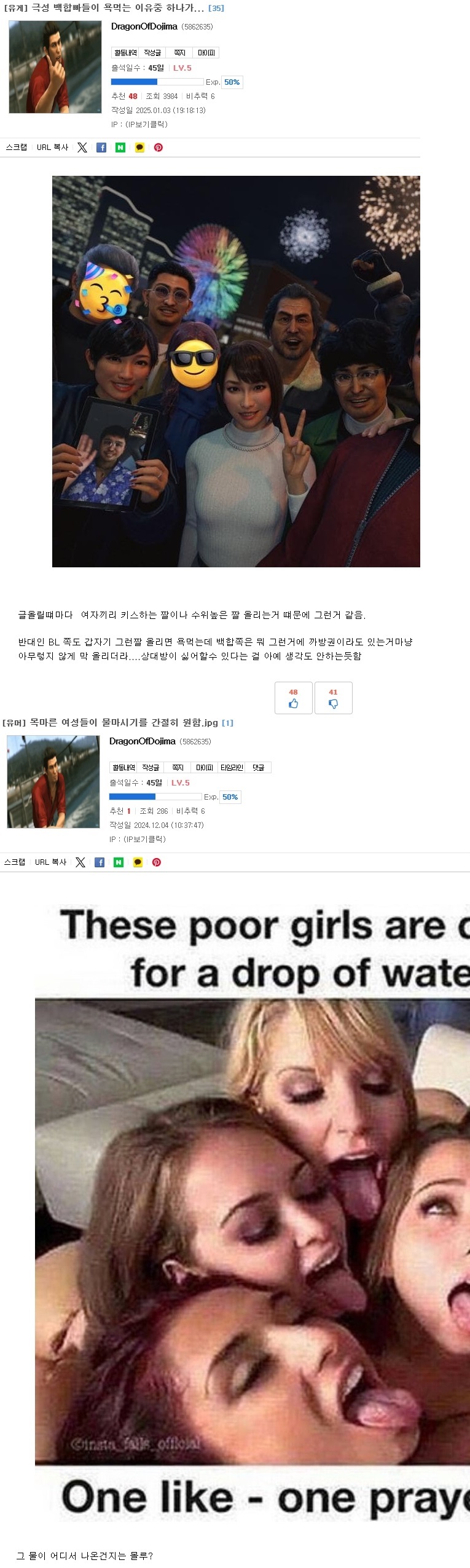Share the 목마른 여성들이 post to KakaoTalk

tap(138, 862)
